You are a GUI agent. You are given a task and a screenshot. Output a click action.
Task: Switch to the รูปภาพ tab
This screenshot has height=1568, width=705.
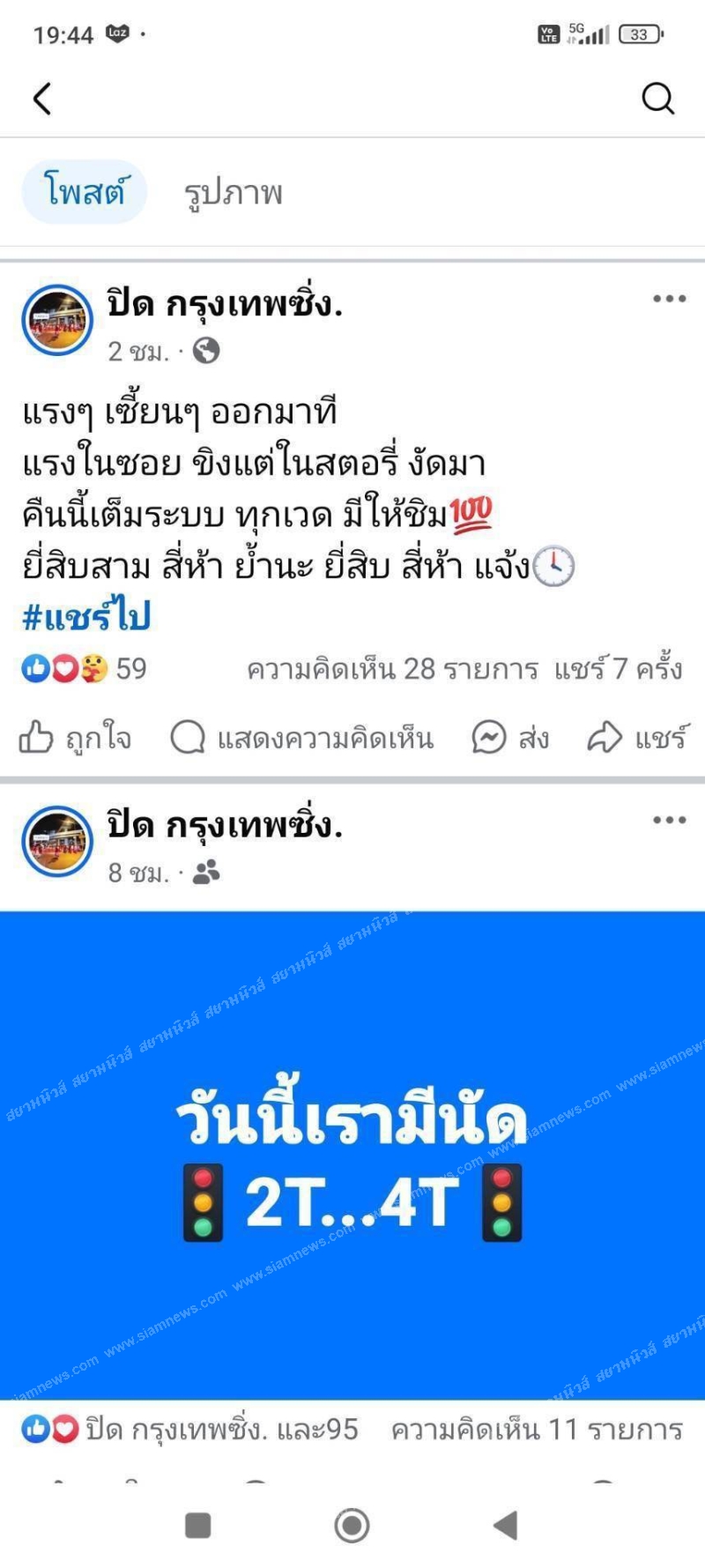point(233,193)
